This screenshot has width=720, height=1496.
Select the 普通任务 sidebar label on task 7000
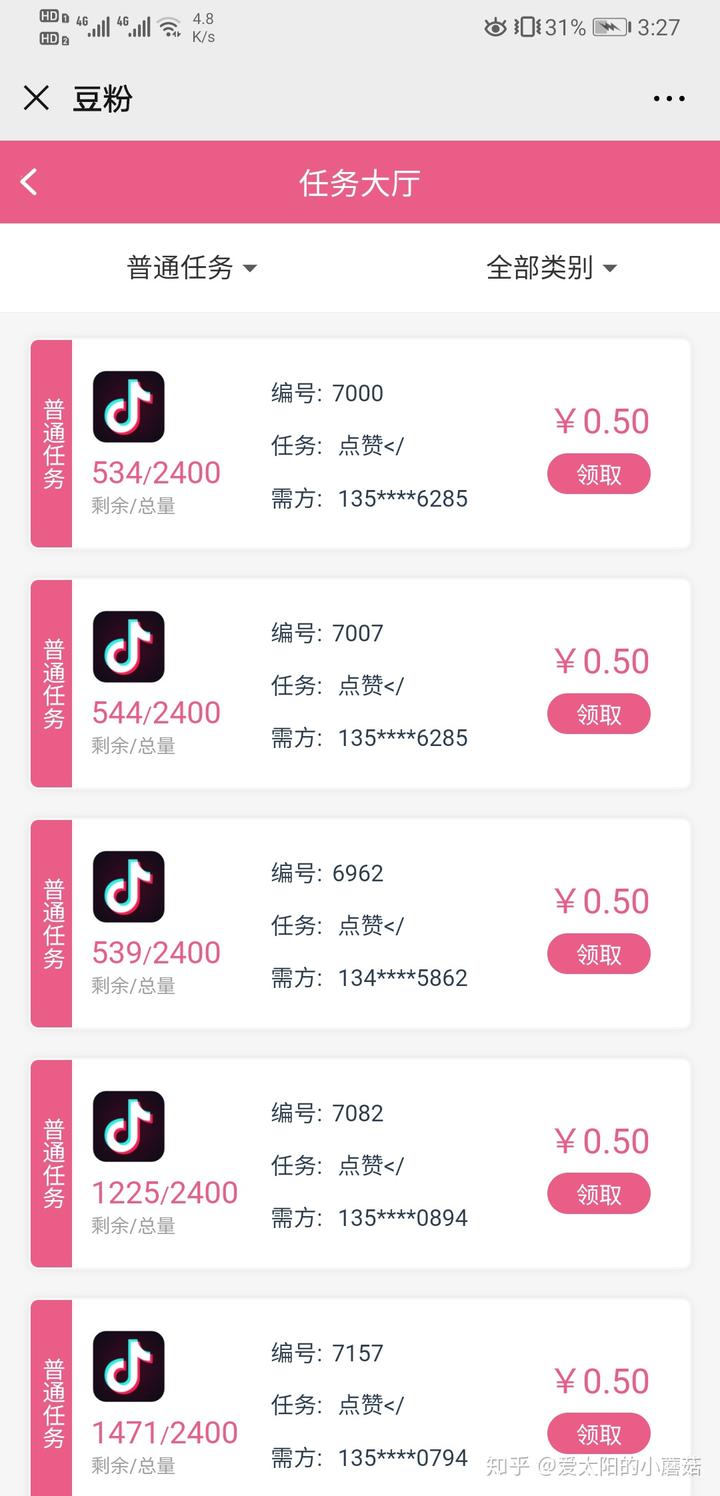(x=51, y=443)
